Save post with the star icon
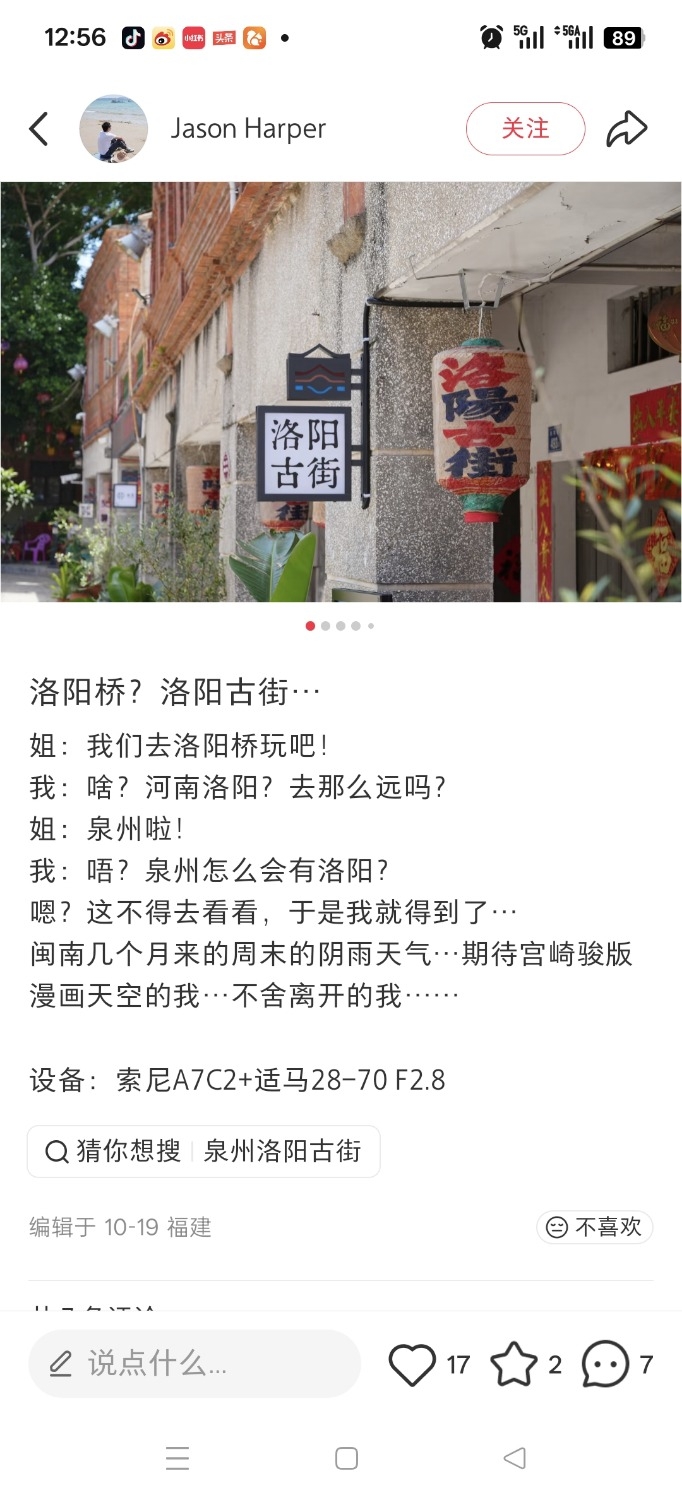 pyautogui.click(x=514, y=1364)
